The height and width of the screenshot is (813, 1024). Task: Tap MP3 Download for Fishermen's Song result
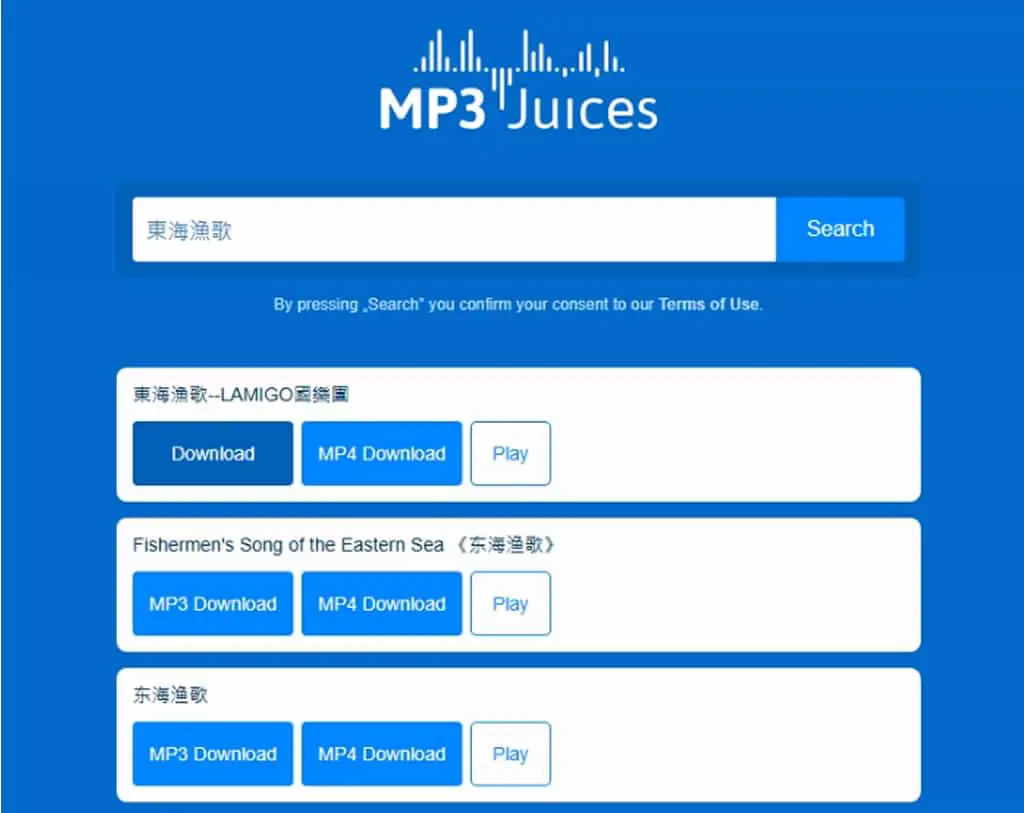213,603
